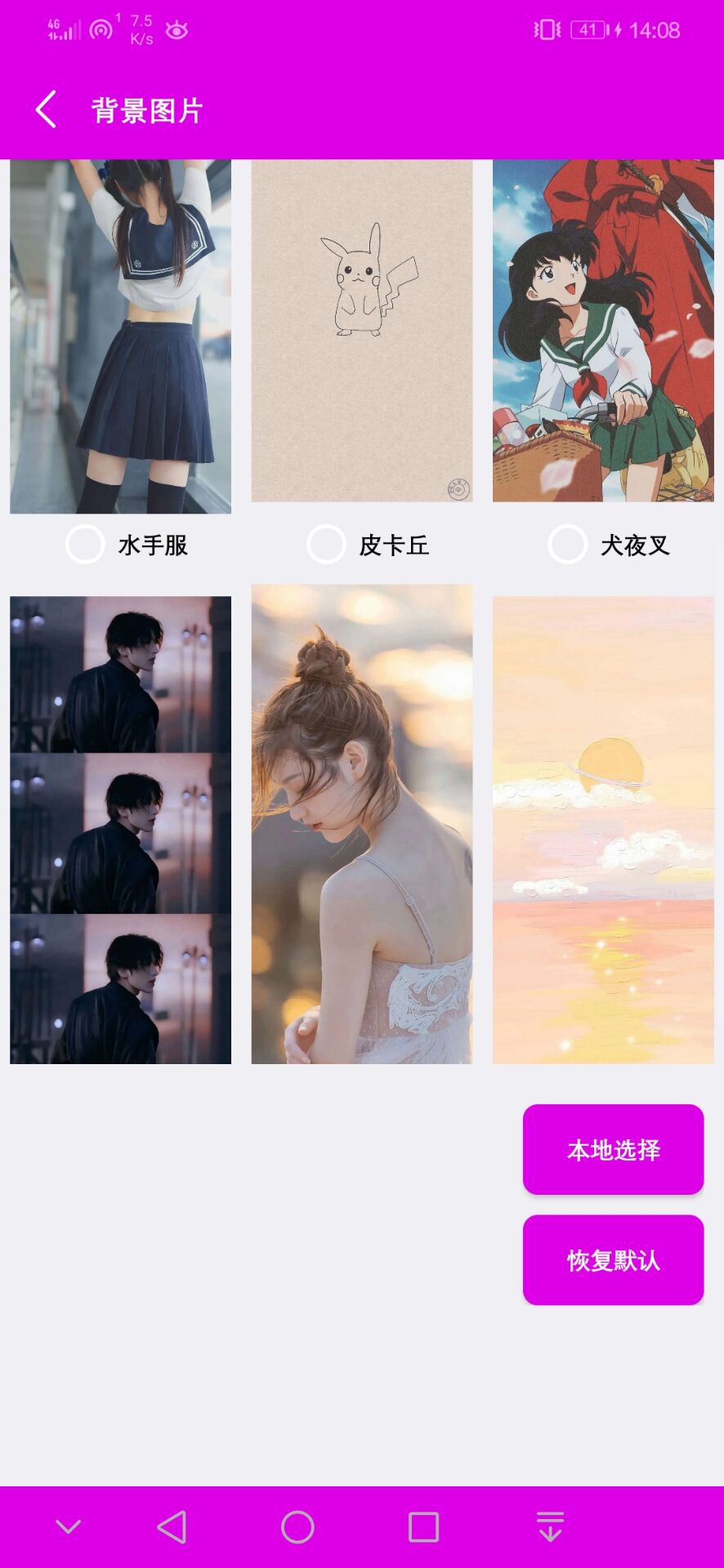724x1568 pixels.
Task: Select the 皮卡丘 radio button
Action: pos(326,545)
